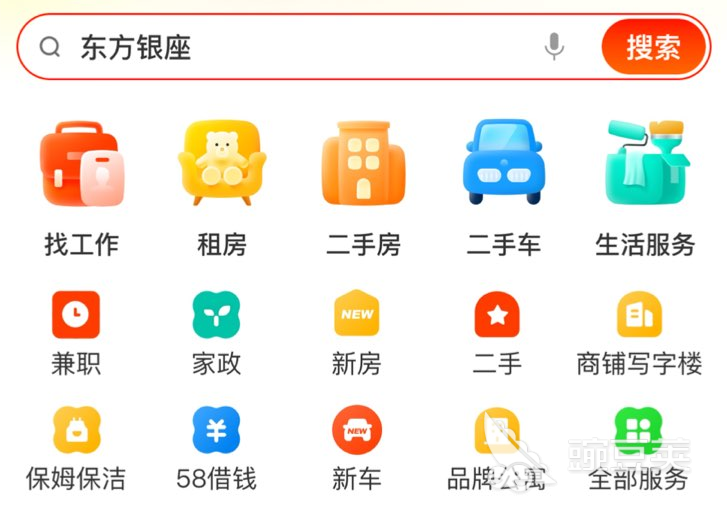Select the 家政 service
This screenshot has height=519, width=727.
point(217,333)
